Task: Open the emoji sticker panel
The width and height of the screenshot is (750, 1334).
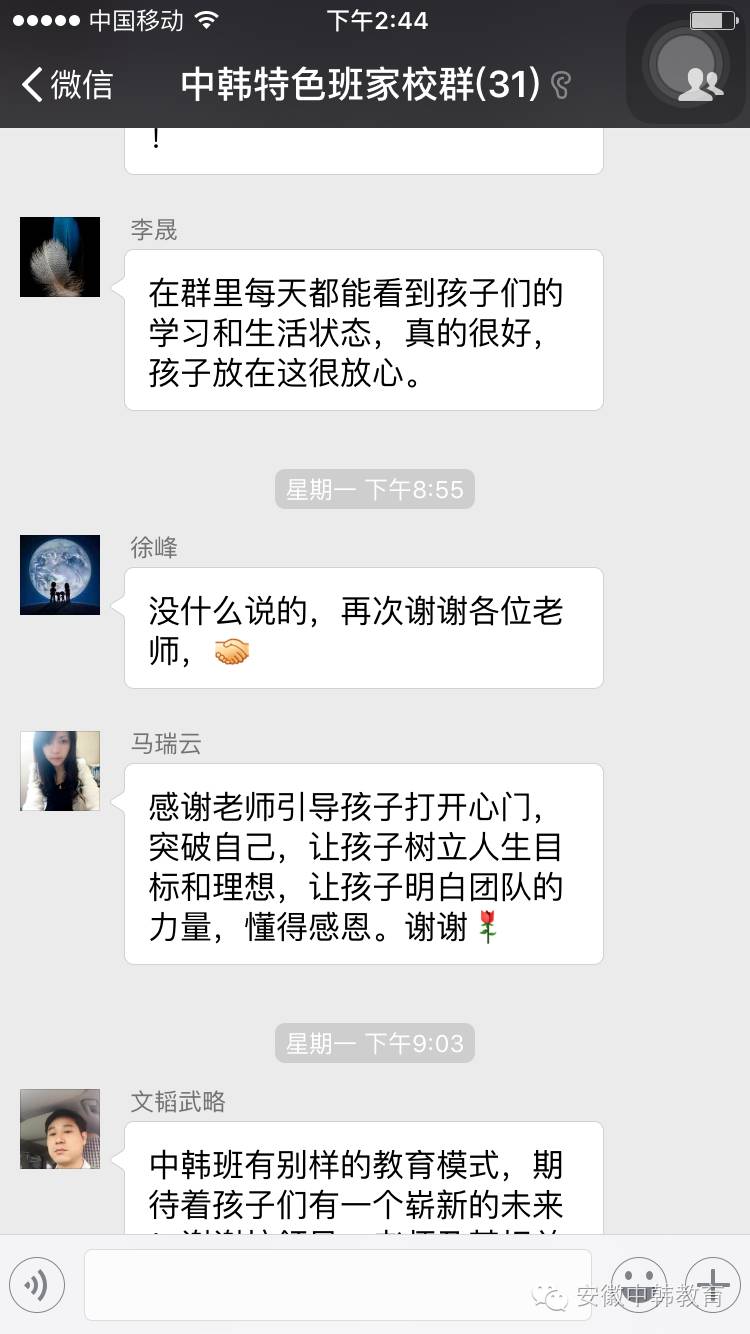Action: coord(639,1284)
